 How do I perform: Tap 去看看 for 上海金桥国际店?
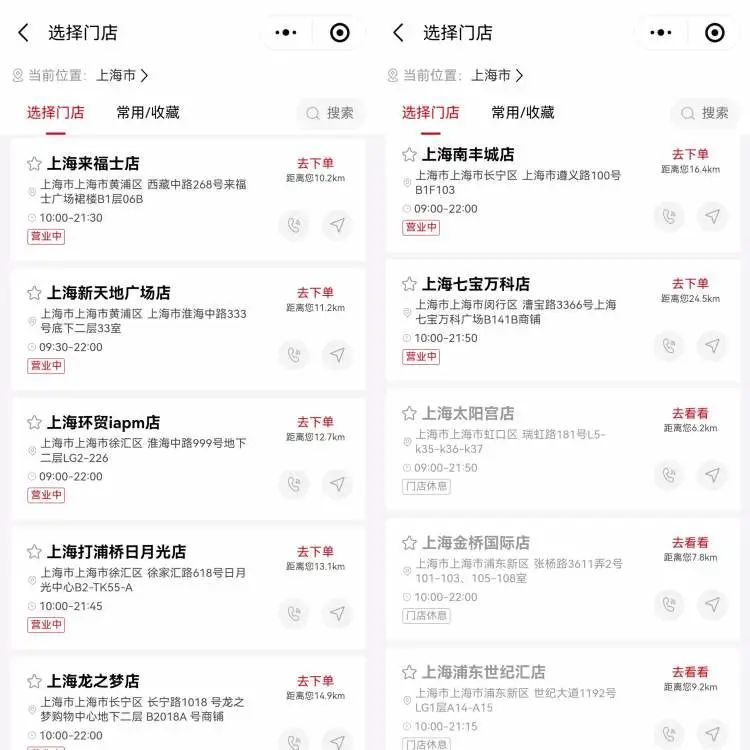[x=690, y=542]
